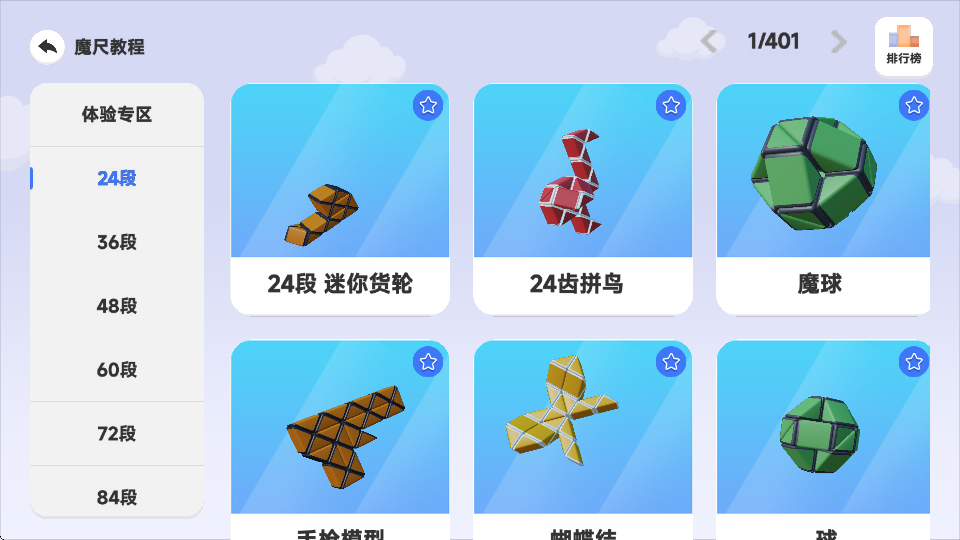The image size is (960, 540).
Task: Switch to the 60段 category
Action: [x=117, y=371]
